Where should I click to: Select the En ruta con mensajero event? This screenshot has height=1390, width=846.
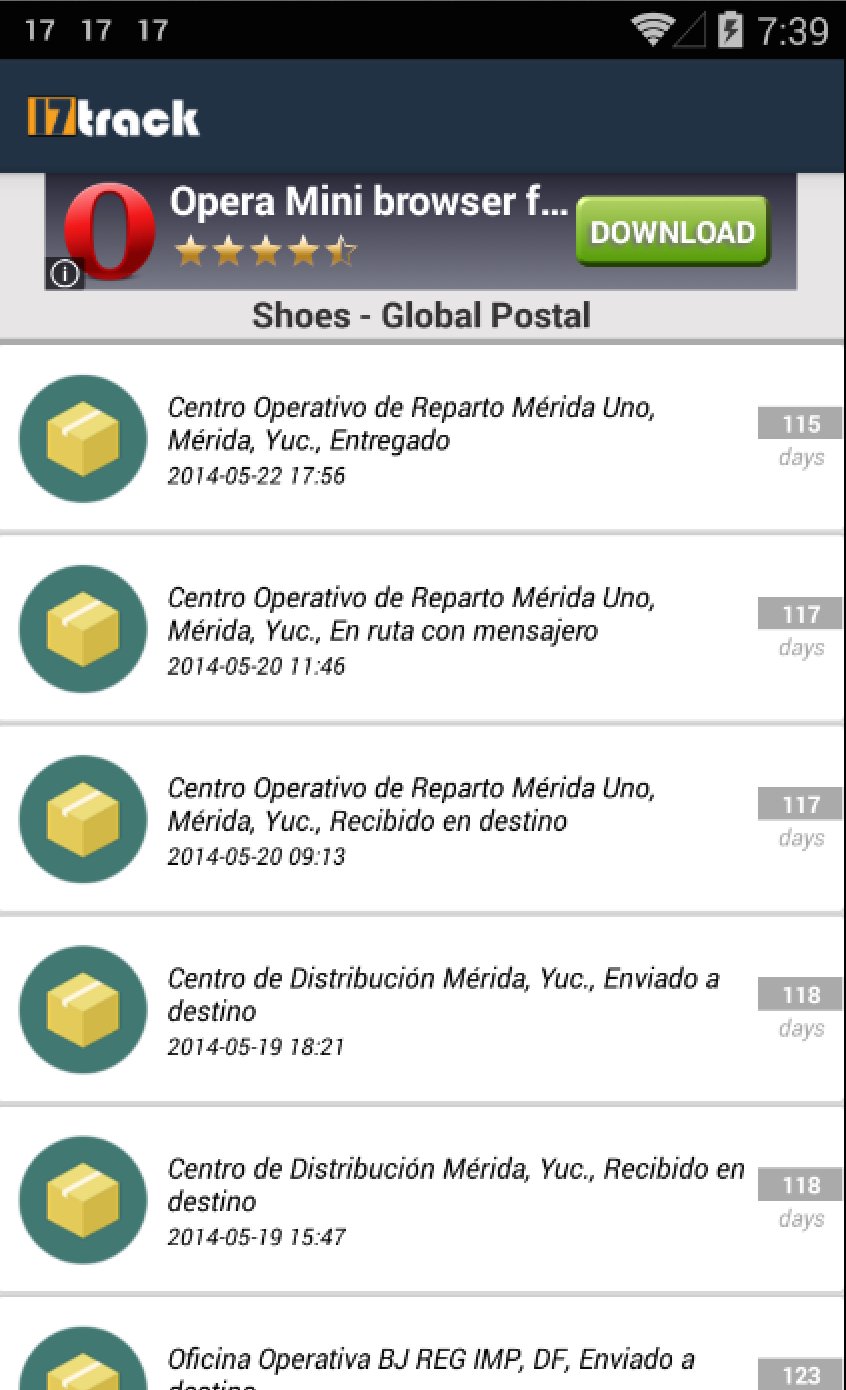[x=421, y=629]
